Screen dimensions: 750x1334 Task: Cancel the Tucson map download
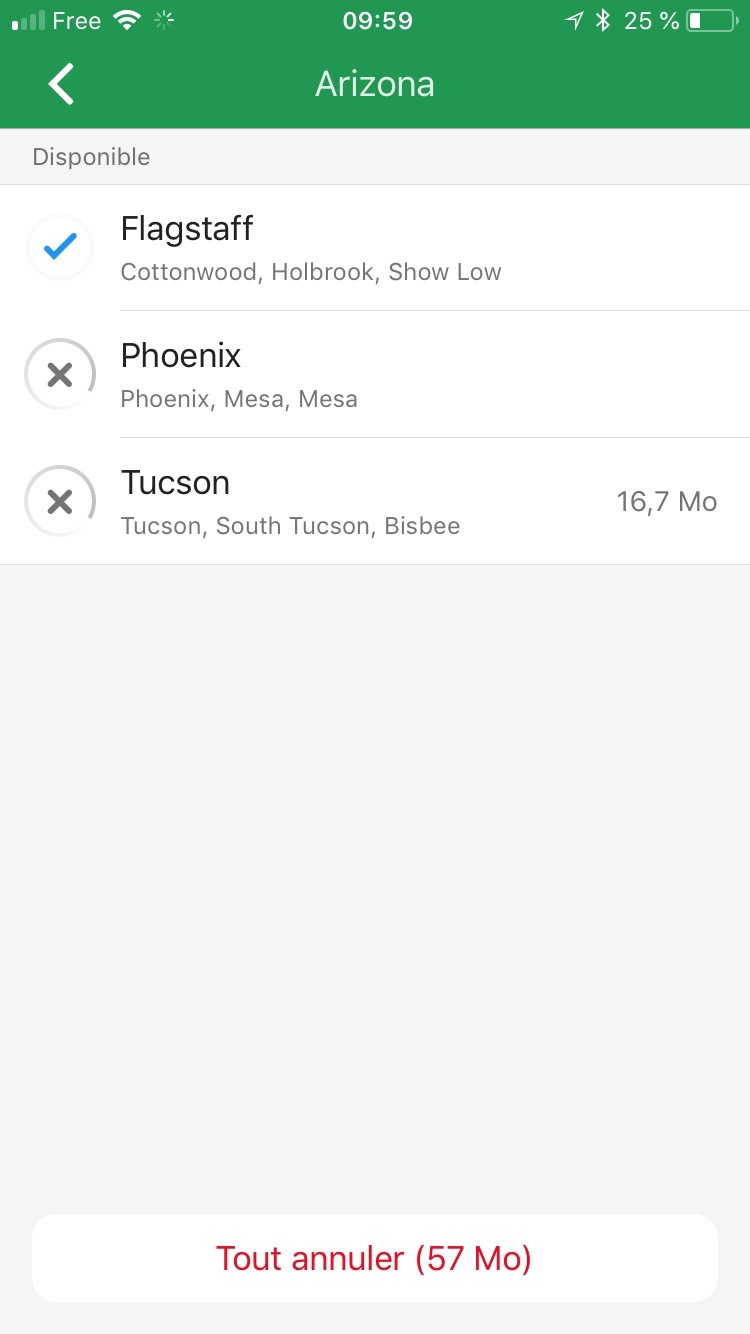pyautogui.click(x=60, y=501)
